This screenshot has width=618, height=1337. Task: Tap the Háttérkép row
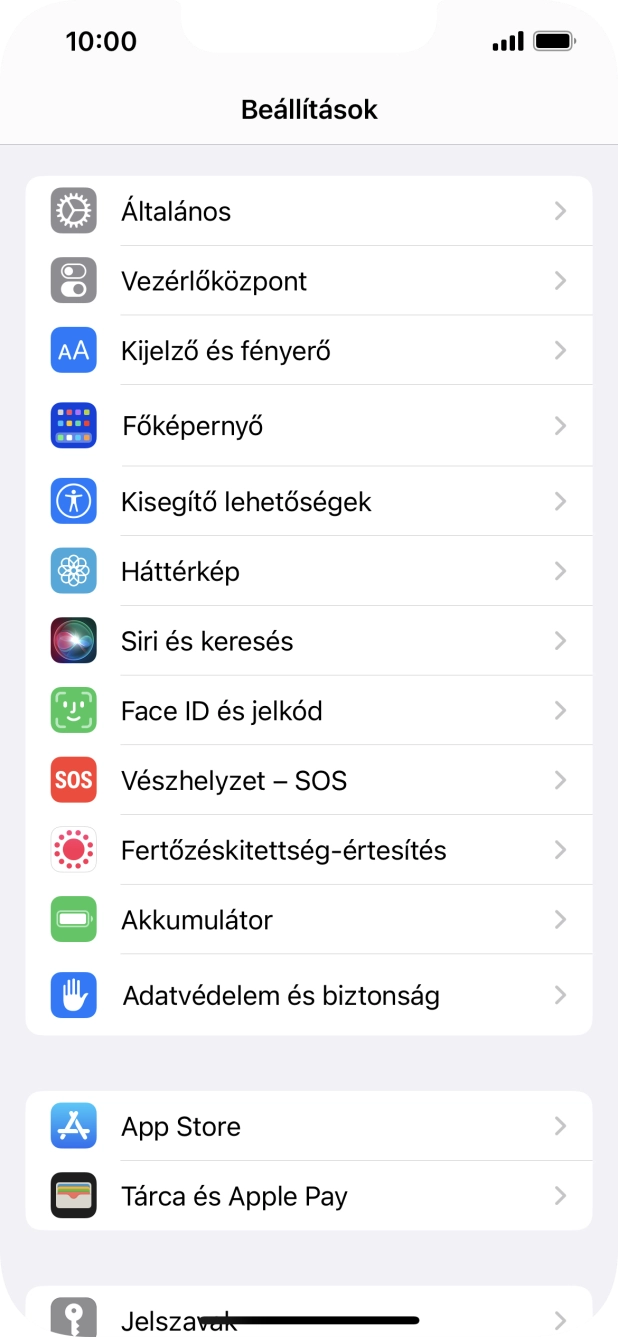(x=308, y=571)
